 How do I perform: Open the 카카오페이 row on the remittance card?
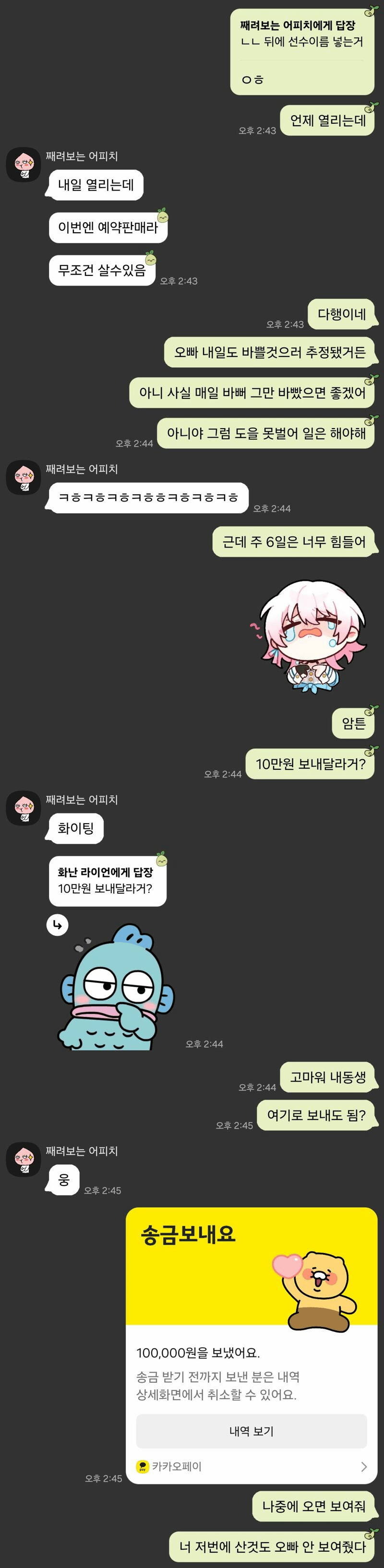[x=252, y=1466]
